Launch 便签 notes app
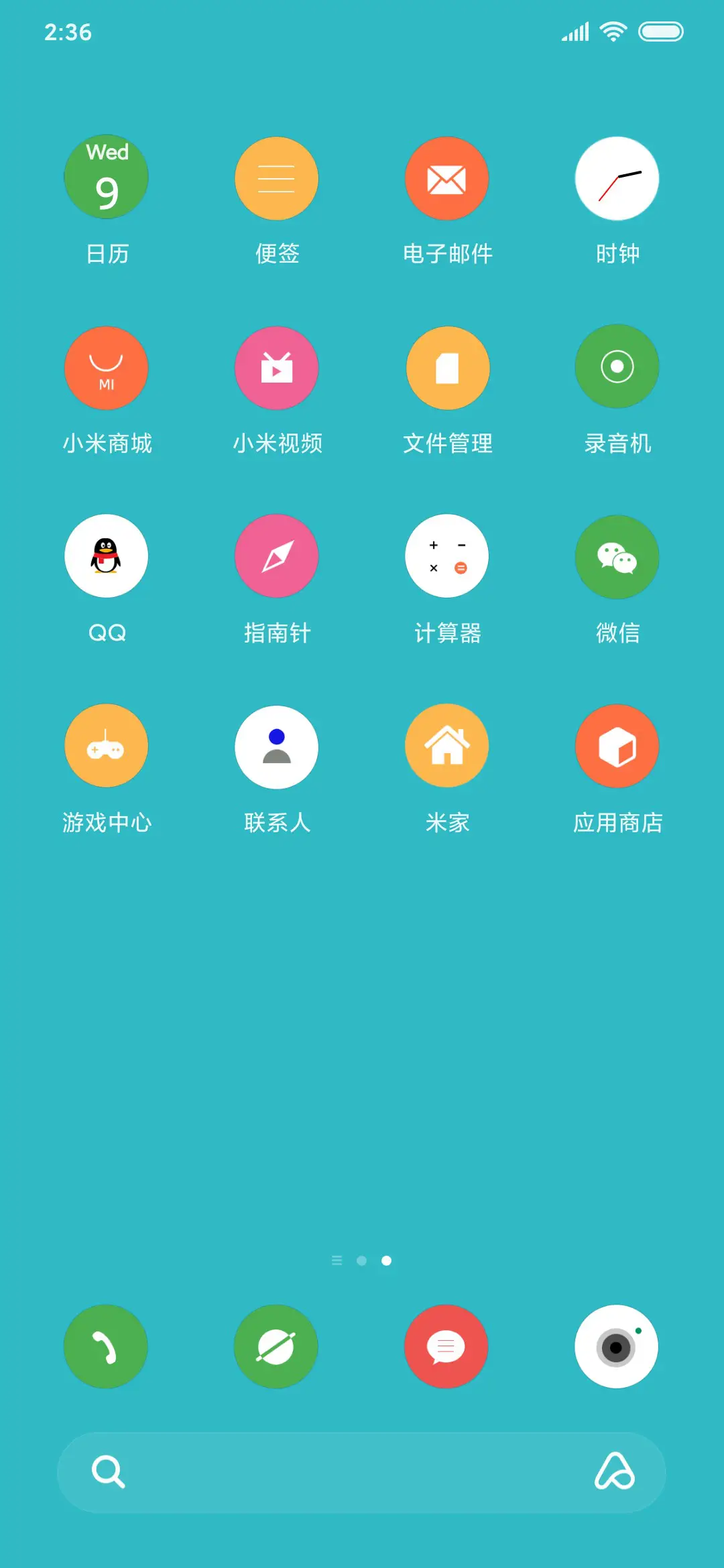 point(276,178)
